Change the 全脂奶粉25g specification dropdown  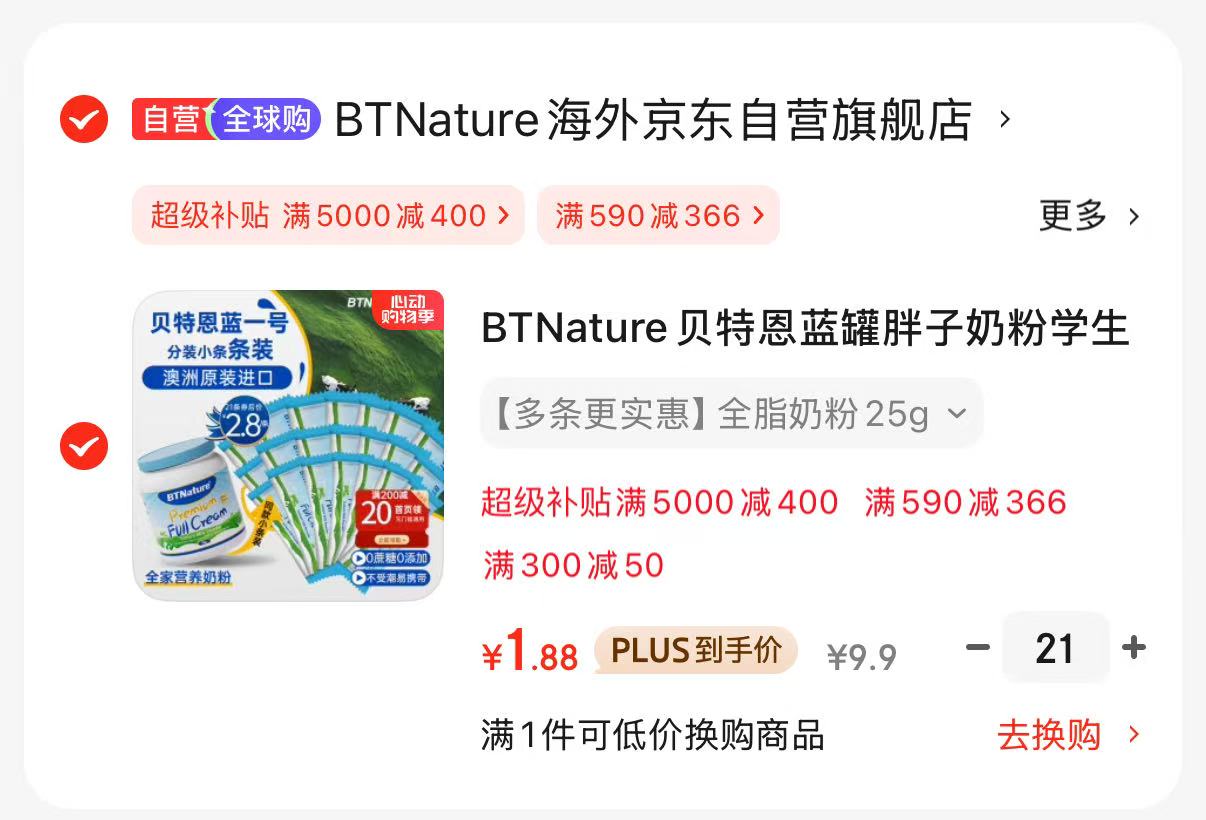click(731, 413)
